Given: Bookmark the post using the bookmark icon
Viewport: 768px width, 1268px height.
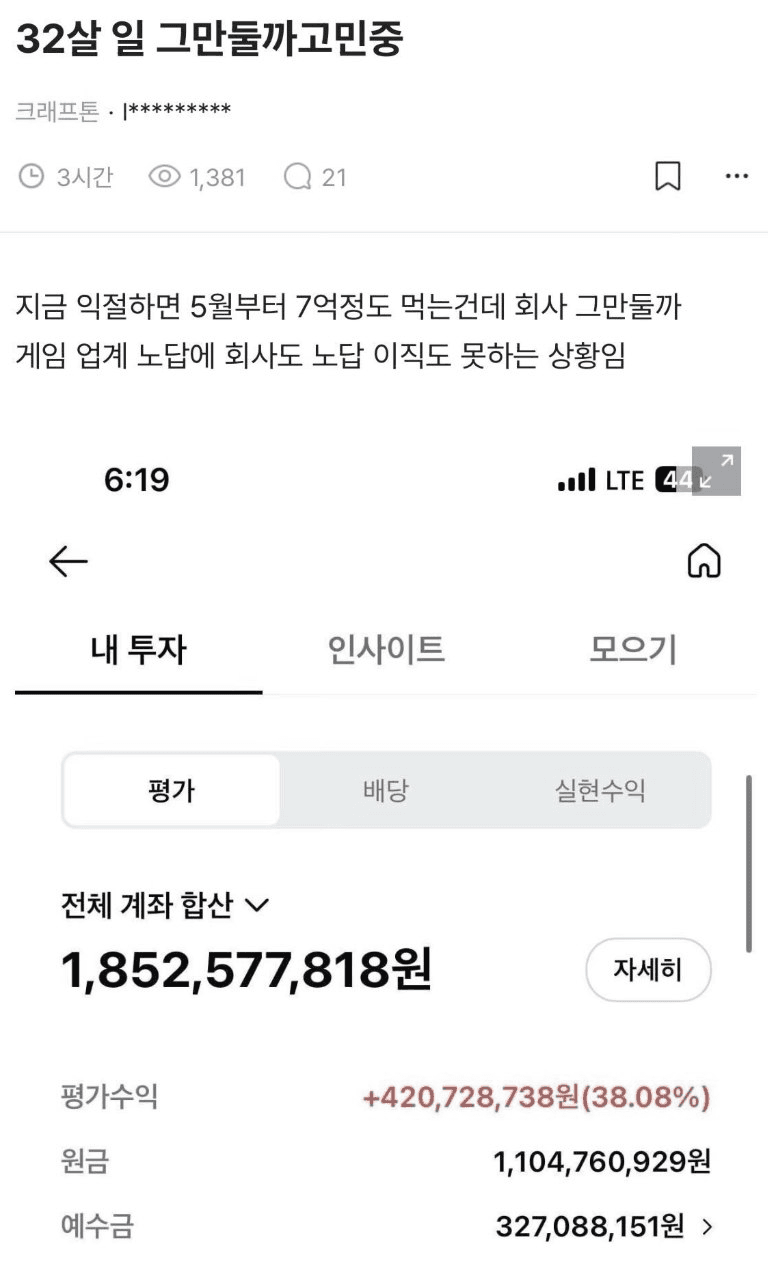Looking at the screenshot, I should click(x=667, y=175).
